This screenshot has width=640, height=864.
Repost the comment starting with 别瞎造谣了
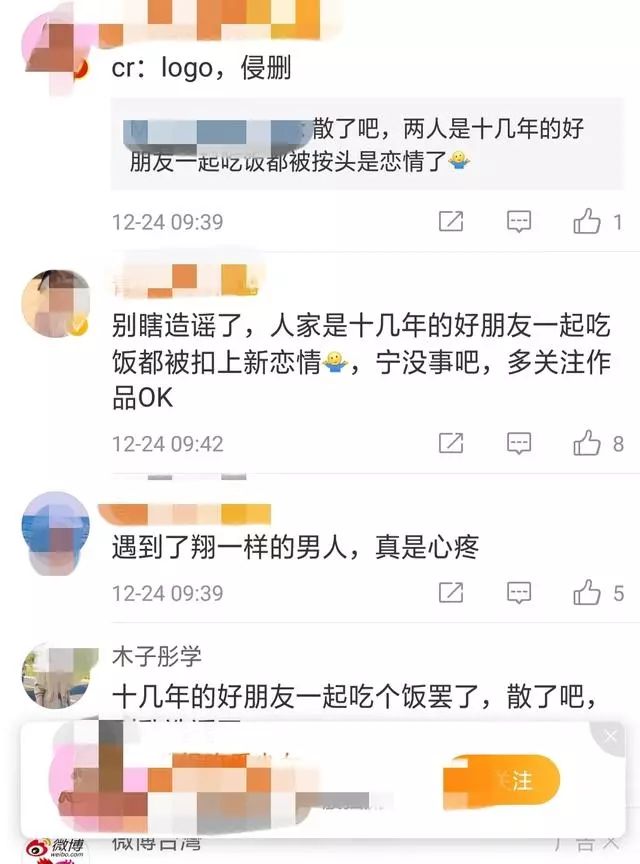[451, 443]
